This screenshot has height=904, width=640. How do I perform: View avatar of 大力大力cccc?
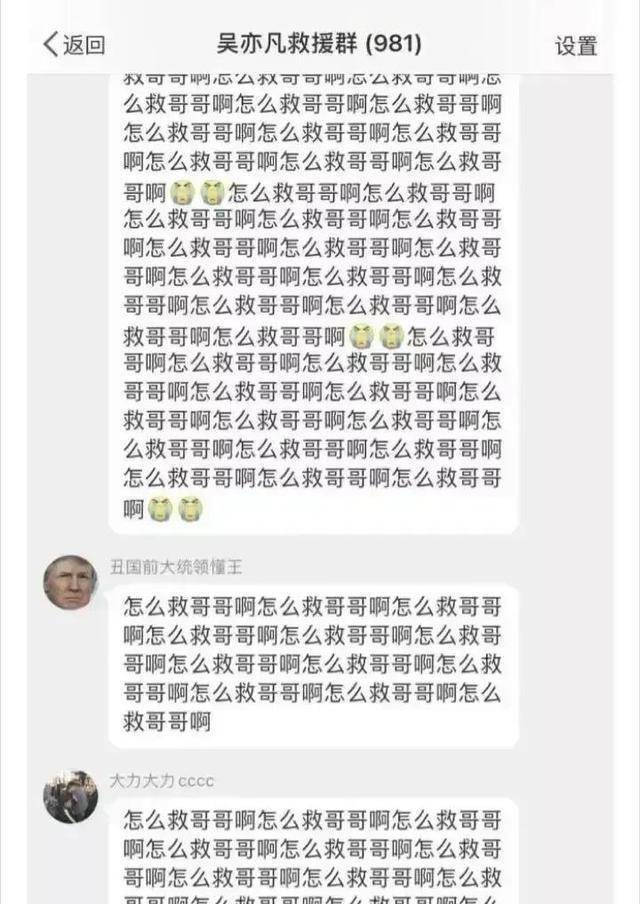click(70, 797)
